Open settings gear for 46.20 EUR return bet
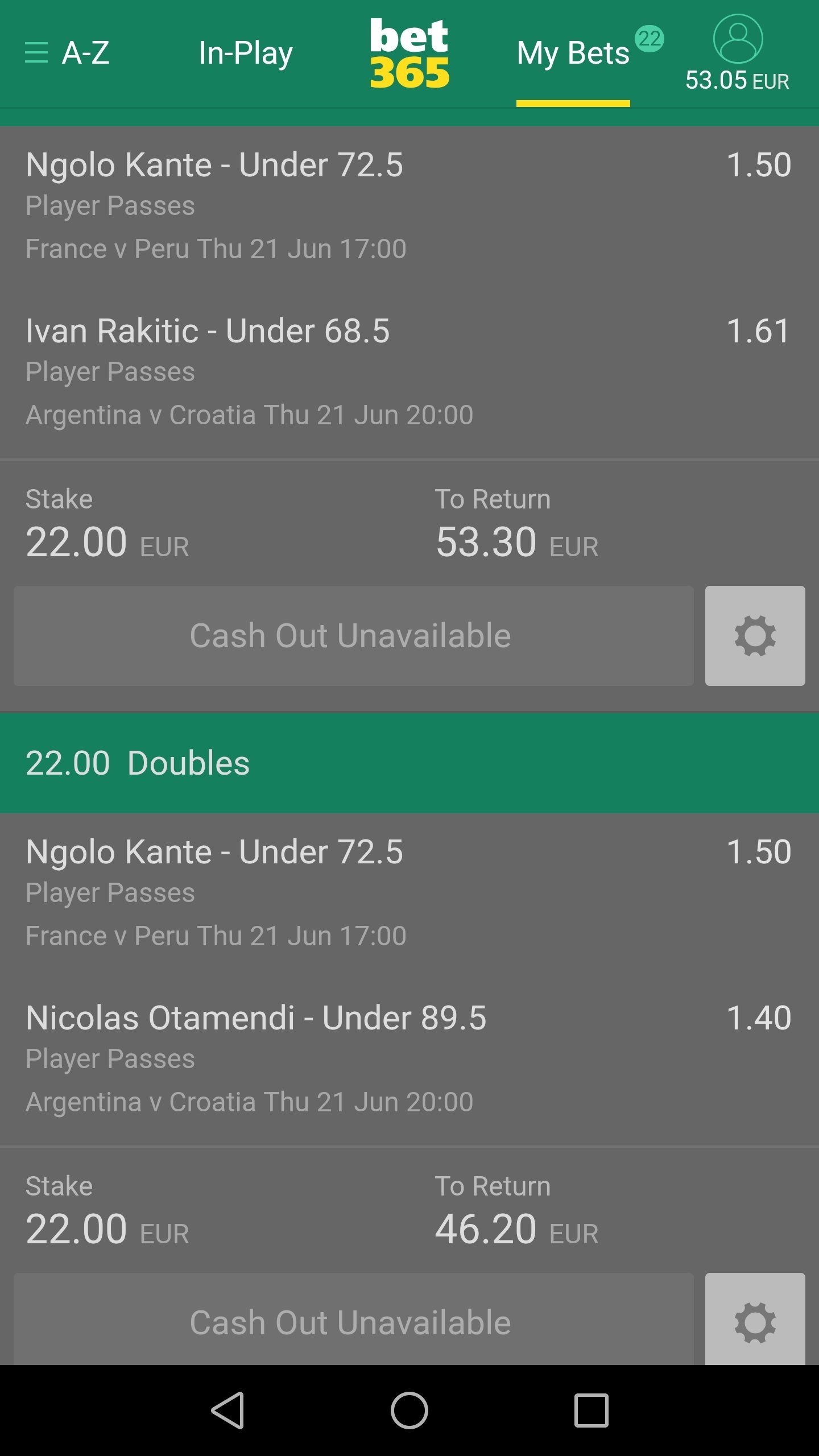This screenshot has width=819, height=1456. click(x=755, y=1319)
